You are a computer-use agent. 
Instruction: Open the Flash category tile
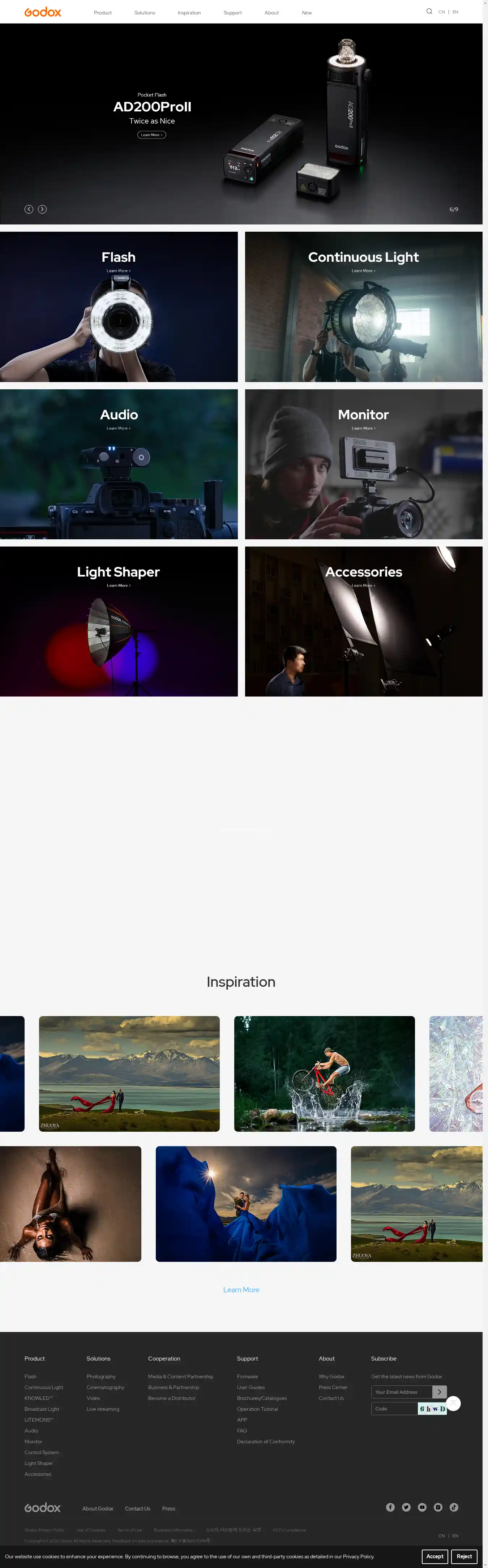pyautogui.click(x=119, y=307)
